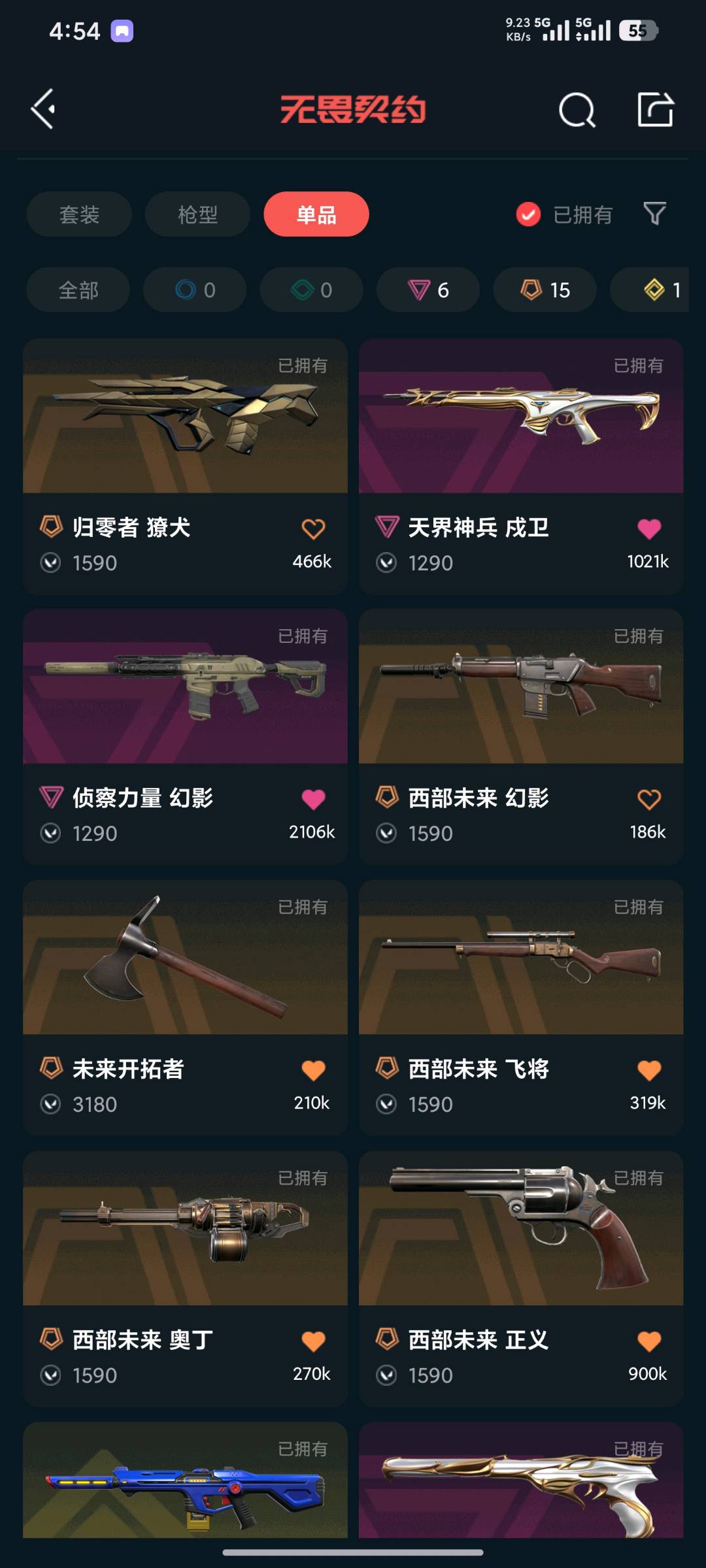View the 西部未来 幻影 skin card

click(x=521, y=687)
